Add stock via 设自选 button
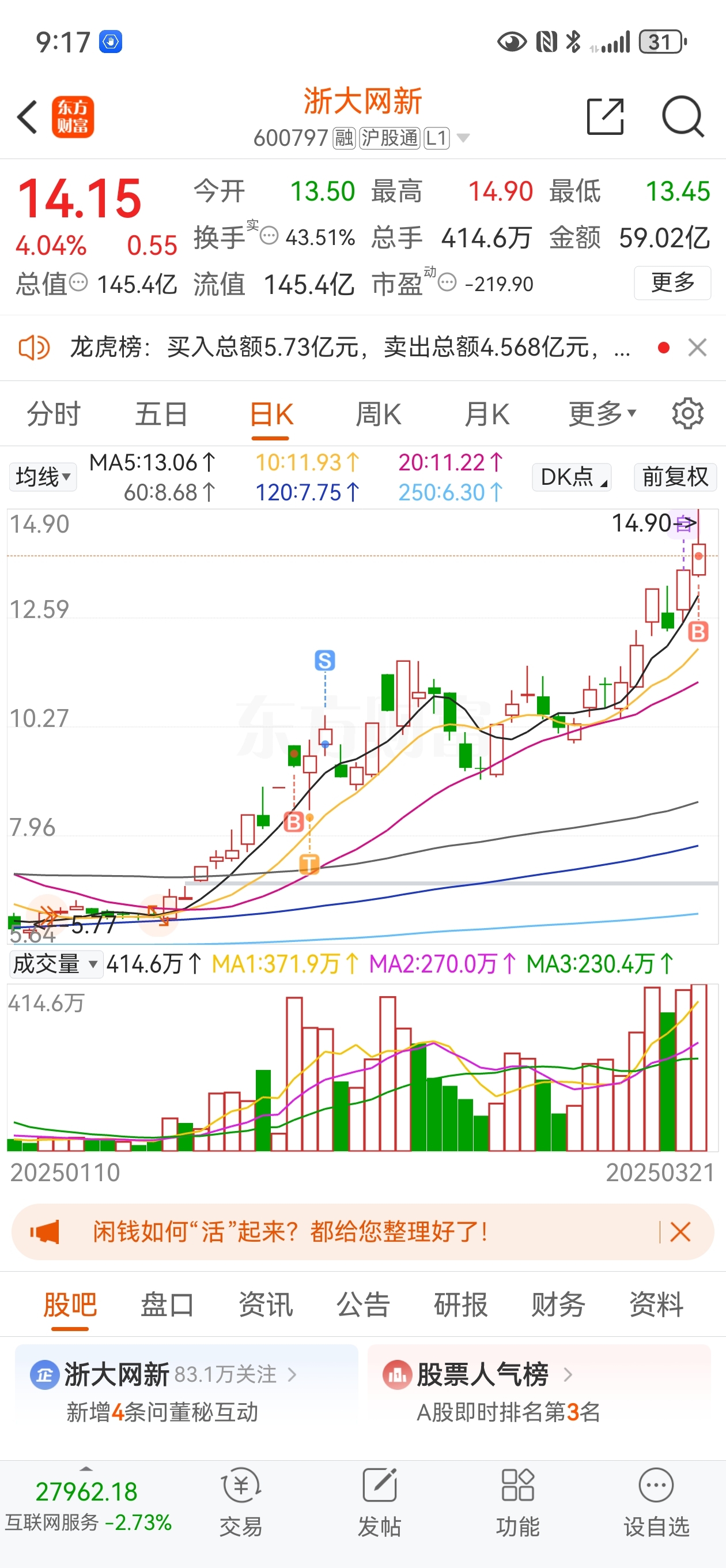 656,1501
